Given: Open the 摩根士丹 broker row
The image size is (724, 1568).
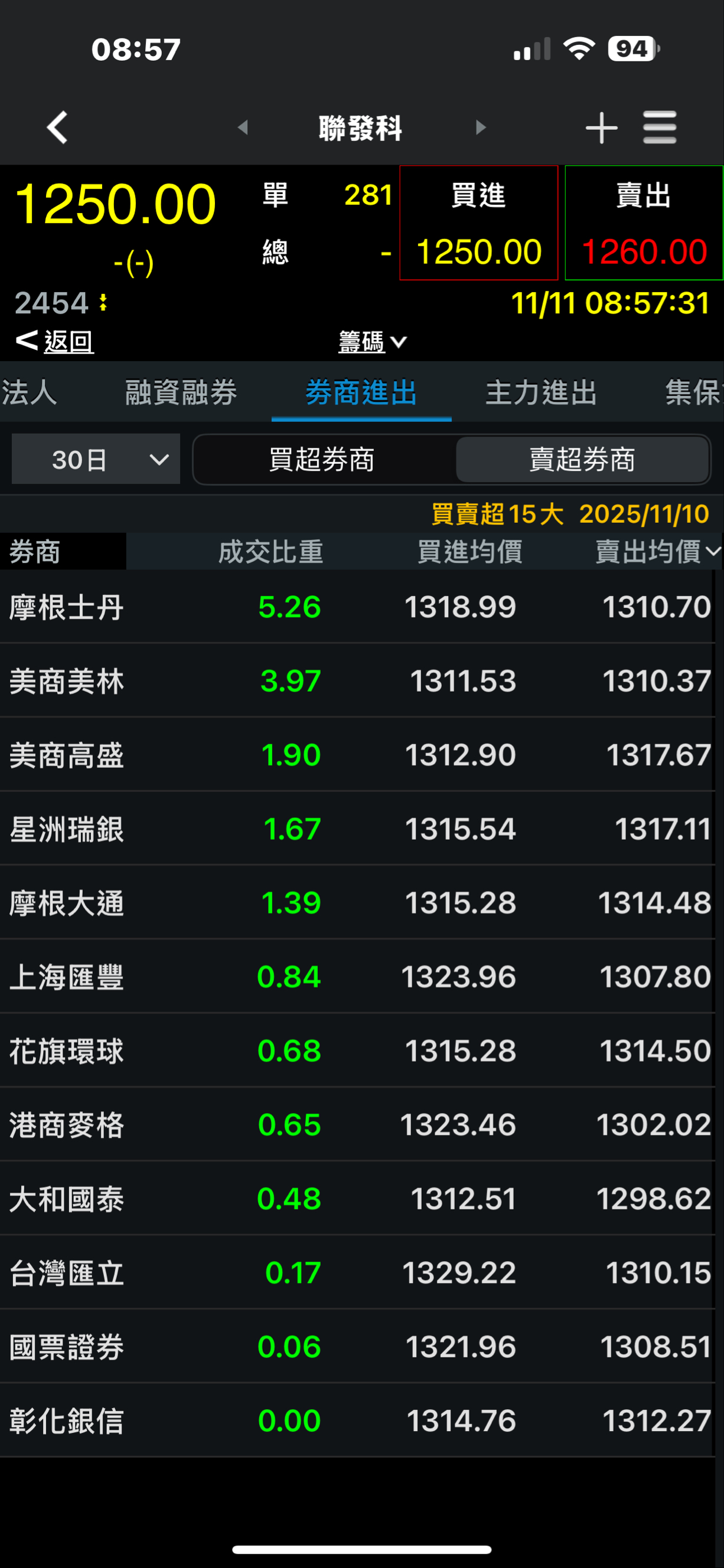Looking at the screenshot, I should (x=357, y=607).
